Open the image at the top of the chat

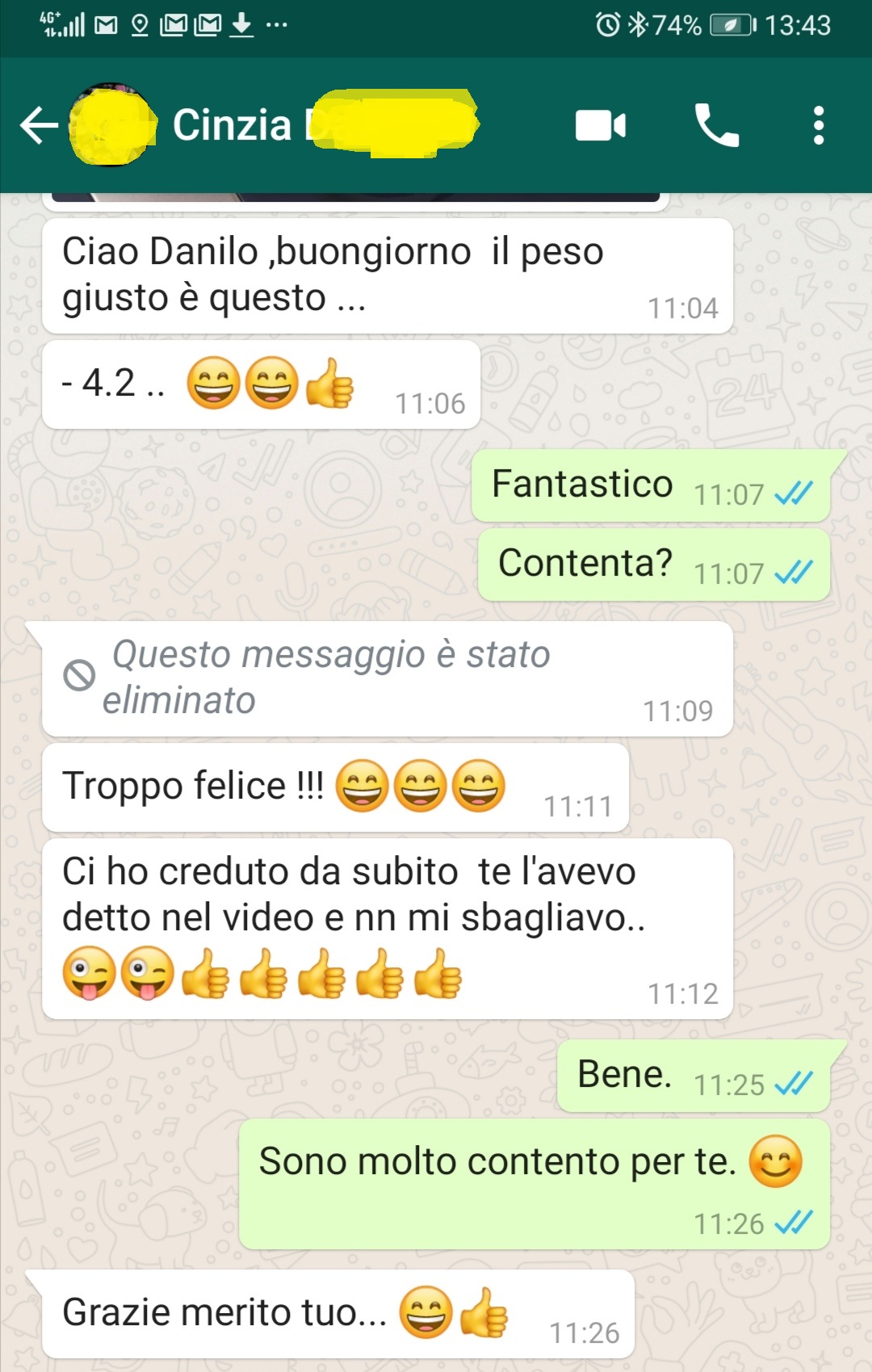coord(355,198)
